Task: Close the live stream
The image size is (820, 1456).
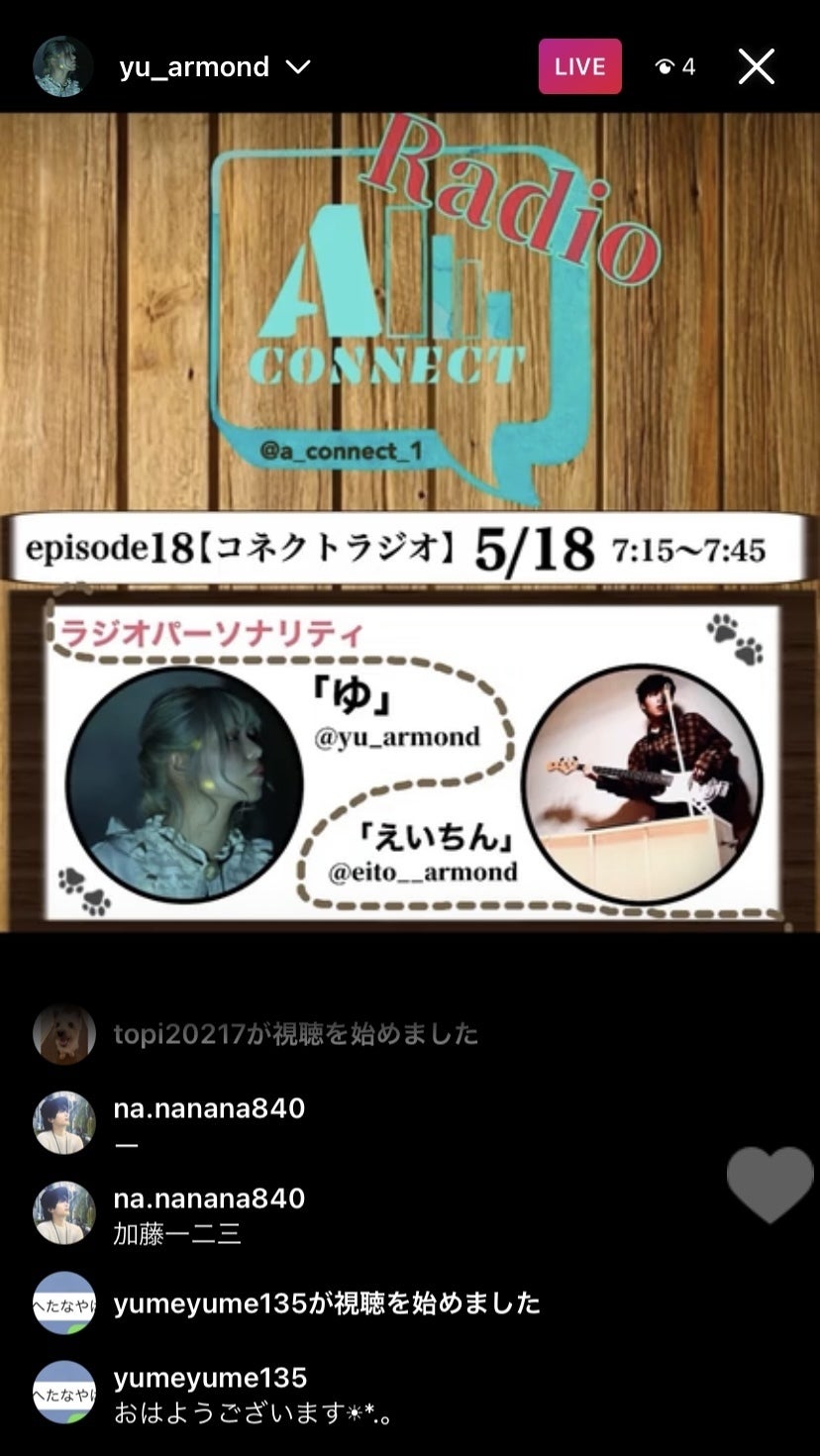Action: (756, 67)
